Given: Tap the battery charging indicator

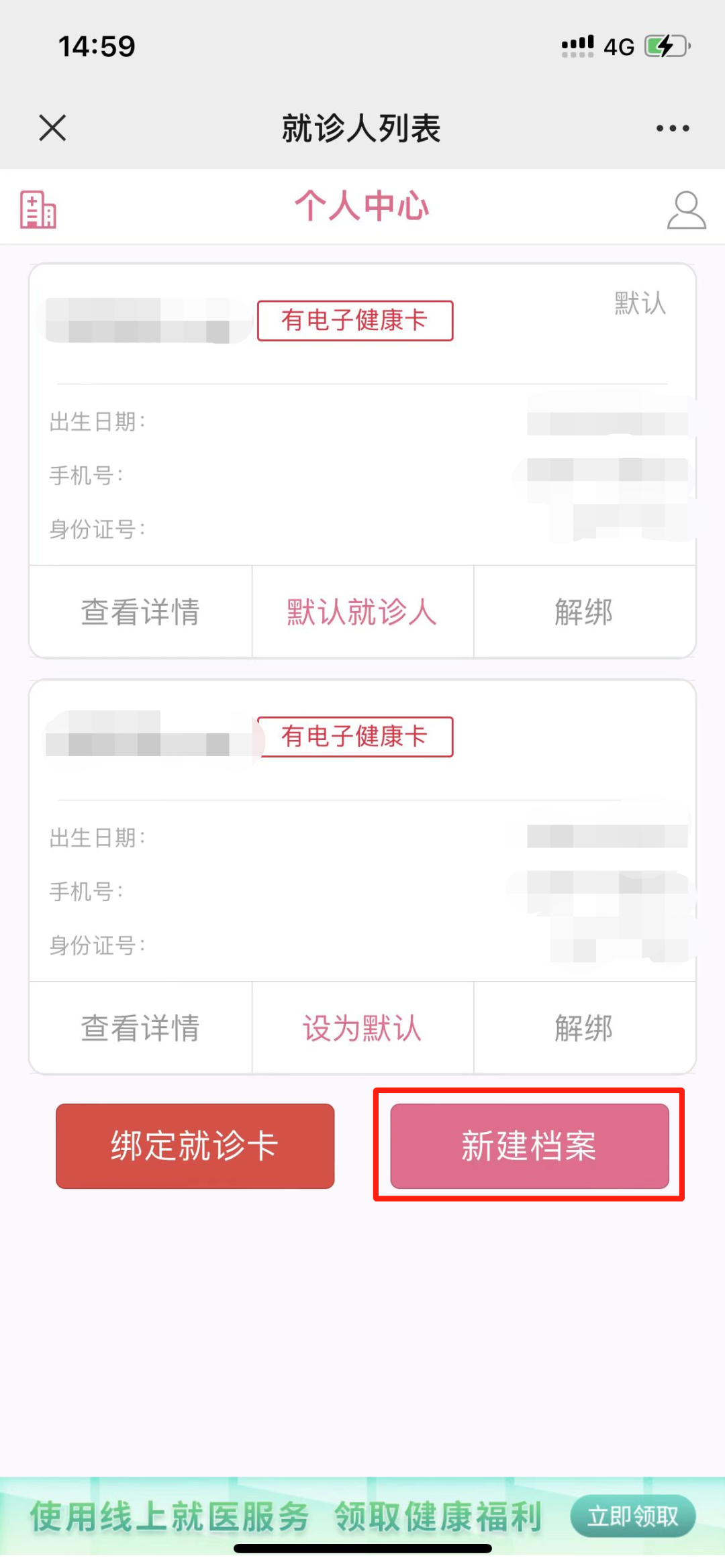Looking at the screenshot, I should [x=665, y=46].
